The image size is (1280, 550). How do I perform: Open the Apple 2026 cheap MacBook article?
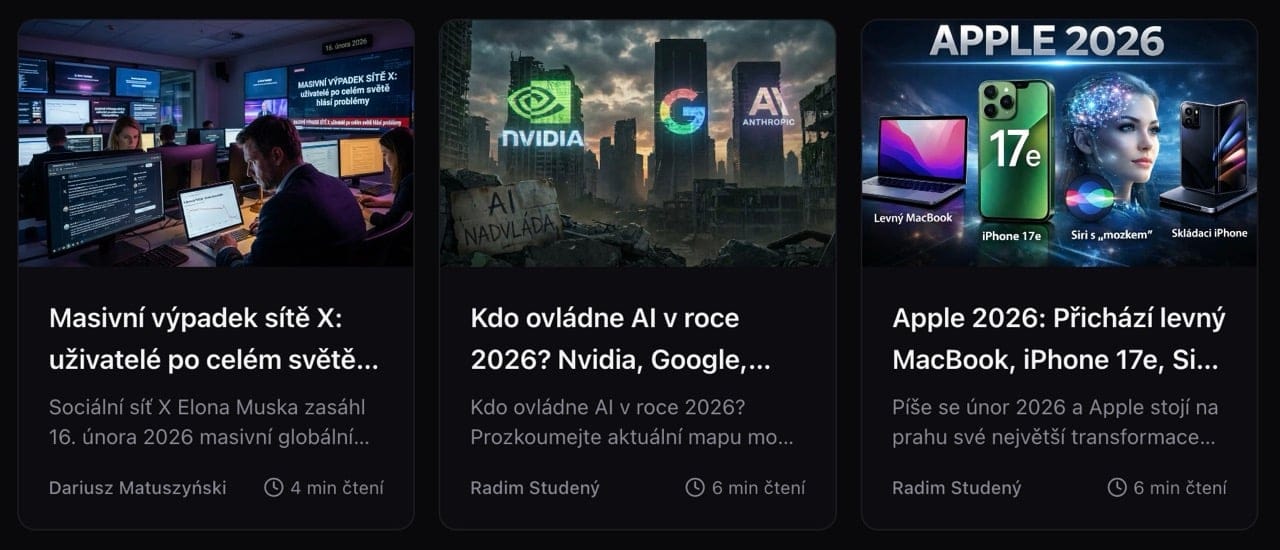[x=1058, y=339]
